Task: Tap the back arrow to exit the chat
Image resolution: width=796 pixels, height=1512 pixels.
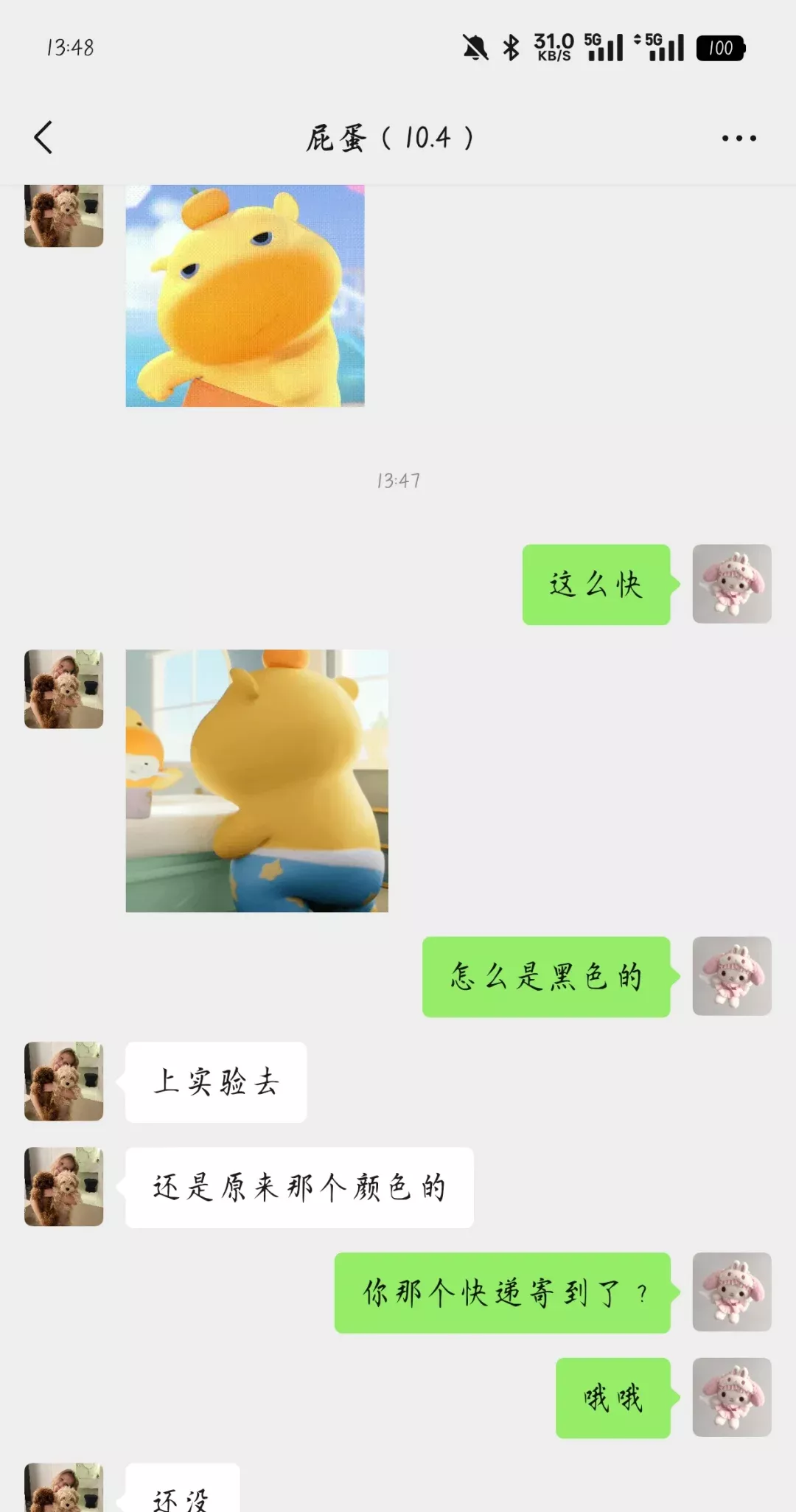Action: coord(43,137)
